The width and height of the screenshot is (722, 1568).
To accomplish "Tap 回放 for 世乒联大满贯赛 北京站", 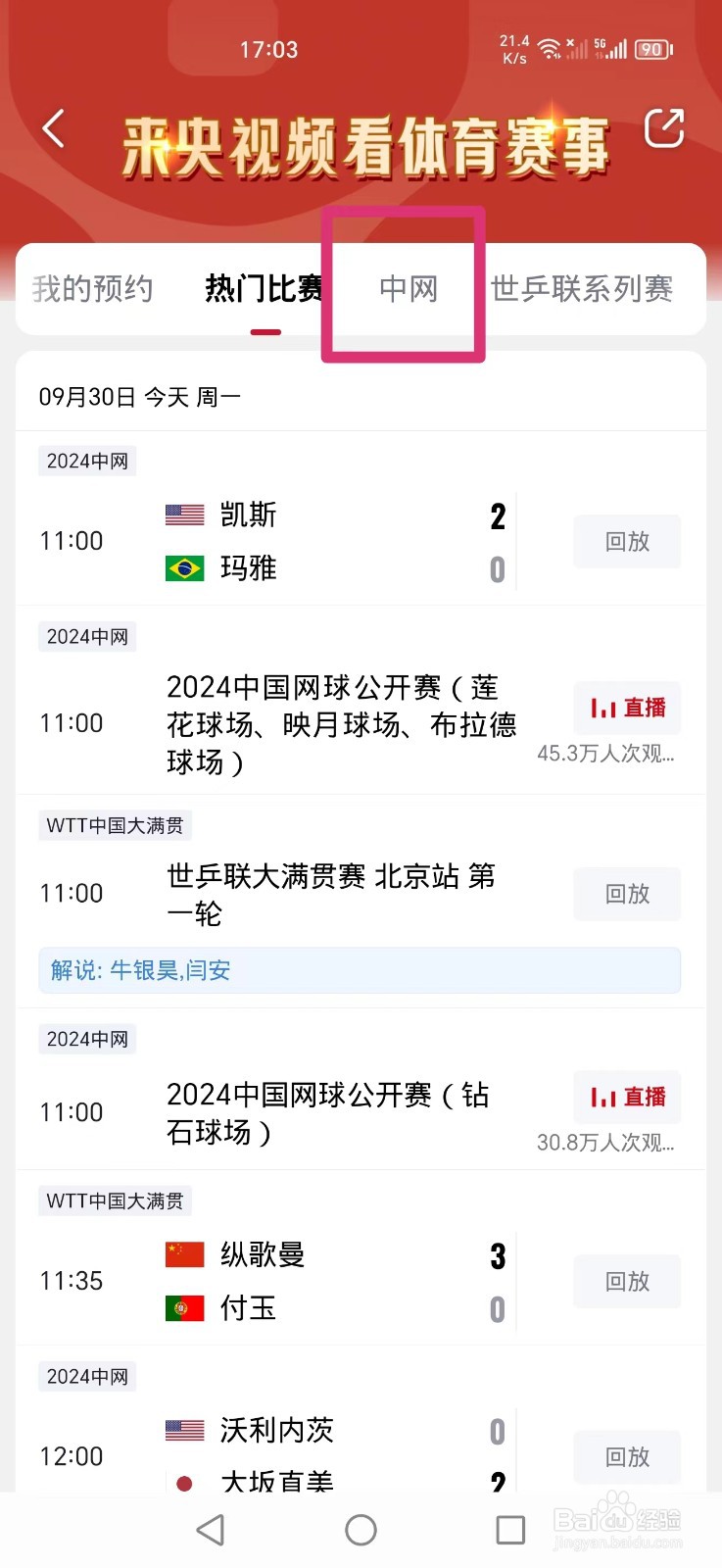I will point(626,893).
